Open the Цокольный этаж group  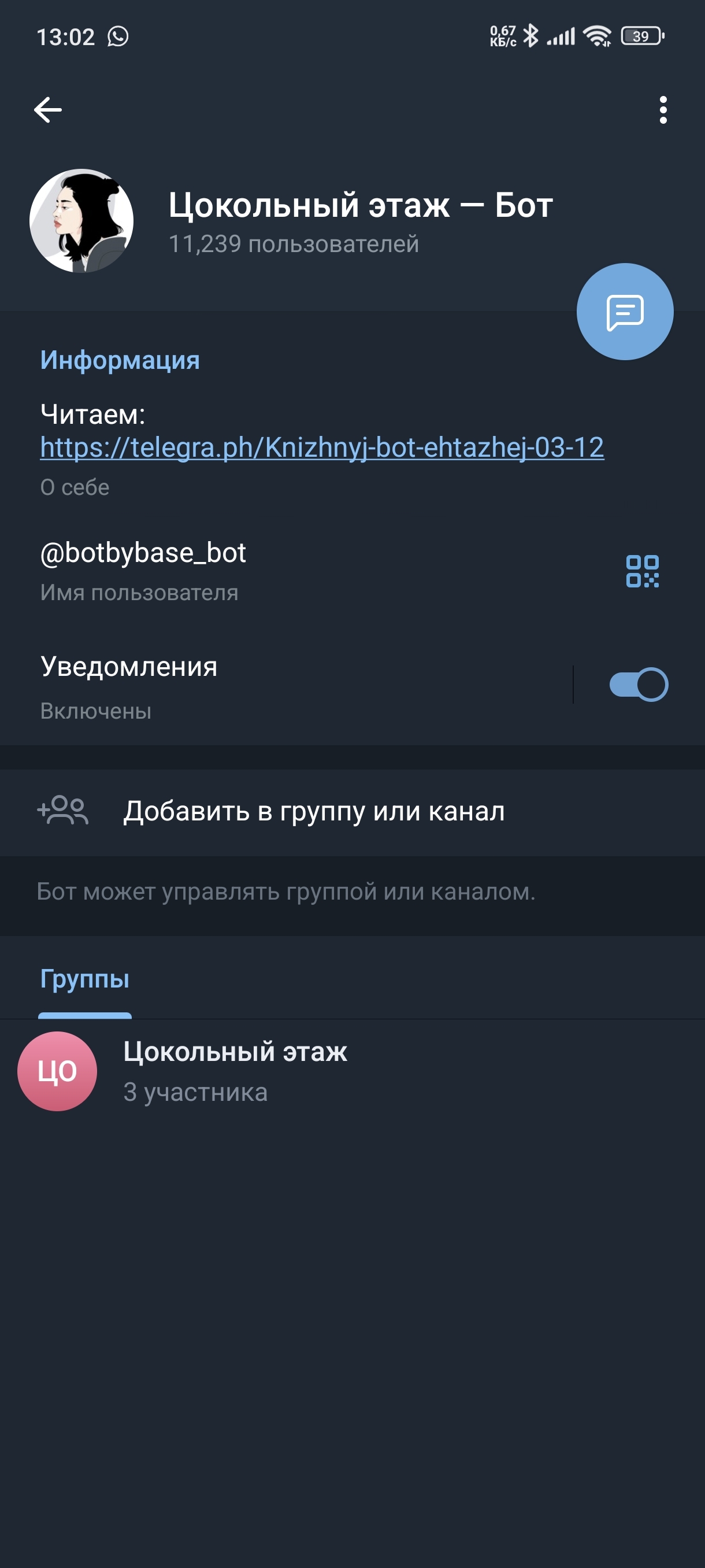pos(352,1071)
